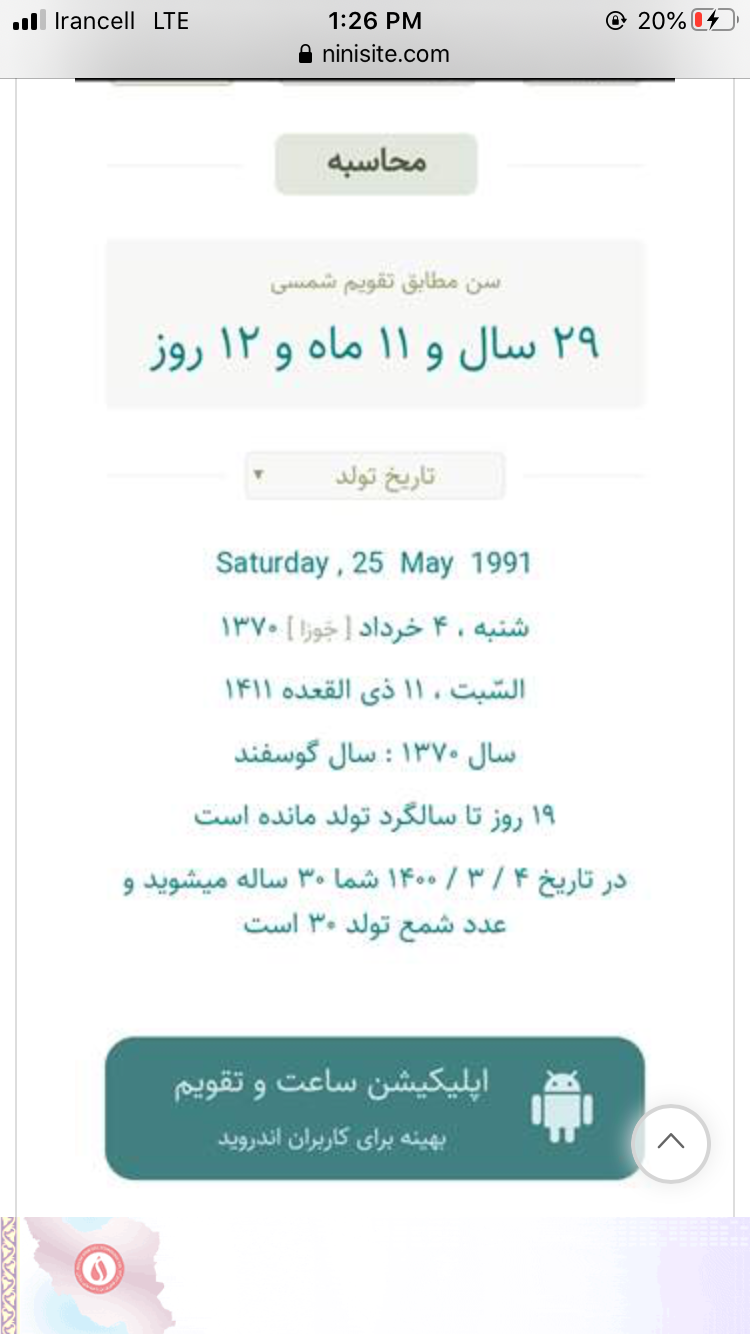Open the bottom advertisement banner
750x1334 pixels.
[x=375, y=1275]
